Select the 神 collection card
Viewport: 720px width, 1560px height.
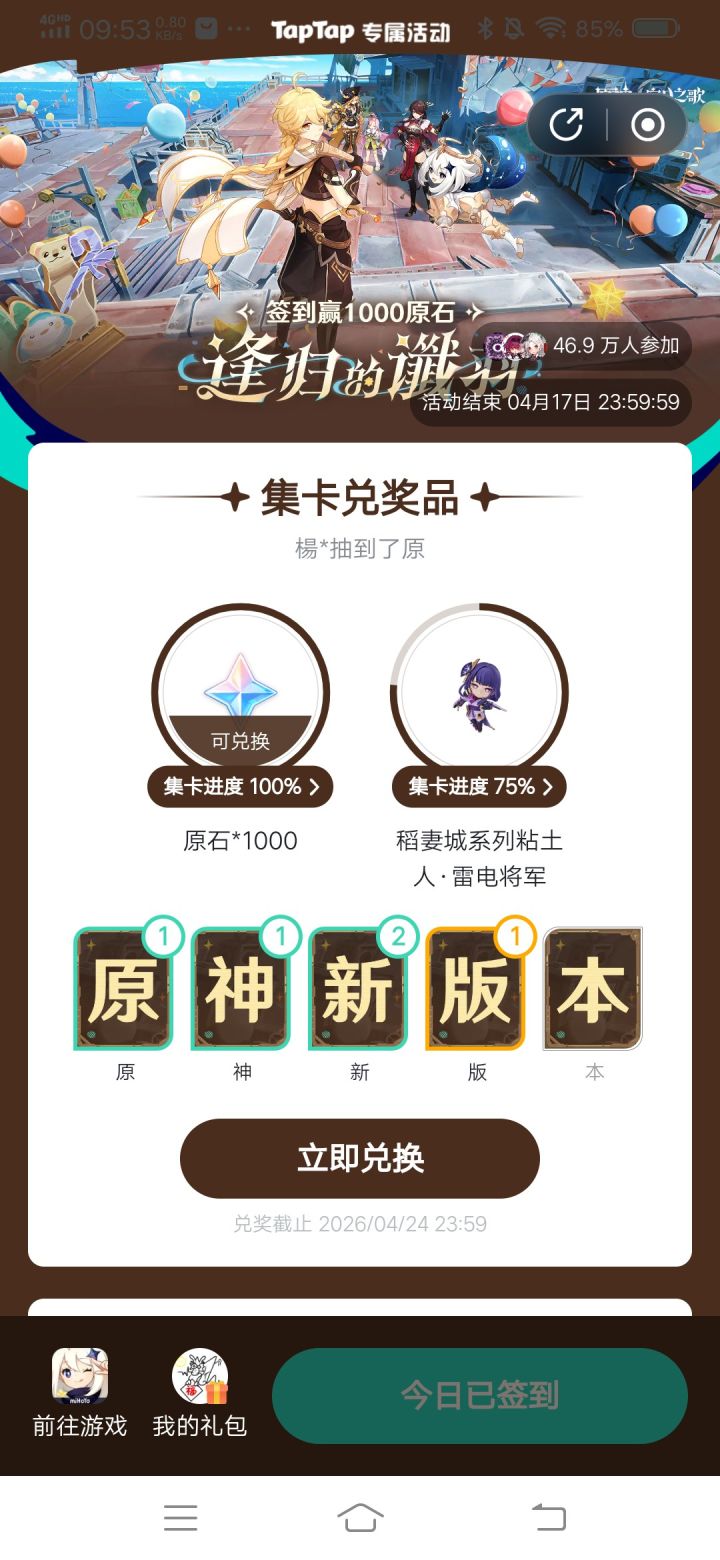pyautogui.click(x=240, y=990)
